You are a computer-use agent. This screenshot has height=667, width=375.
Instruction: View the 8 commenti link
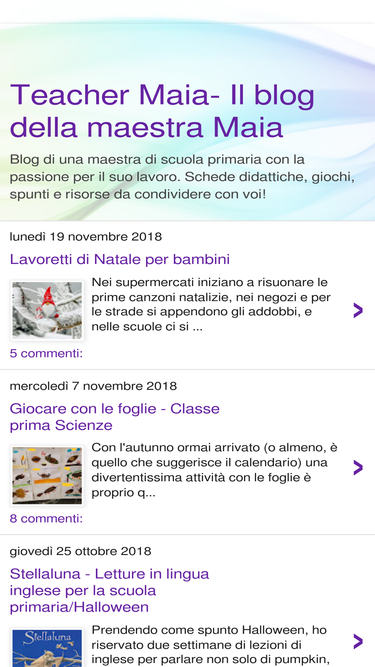pyautogui.click(x=46, y=519)
